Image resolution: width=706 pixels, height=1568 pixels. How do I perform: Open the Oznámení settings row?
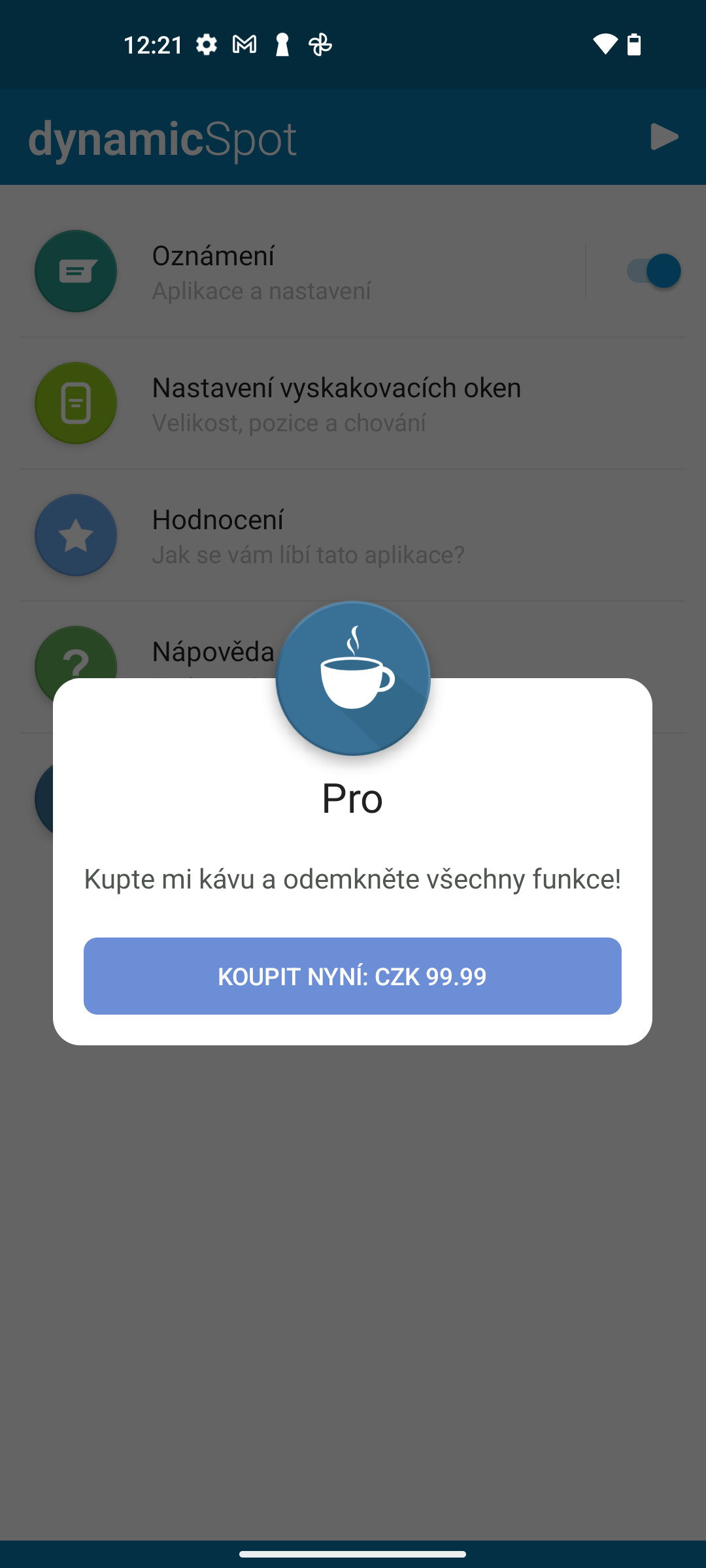pos(301,272)
